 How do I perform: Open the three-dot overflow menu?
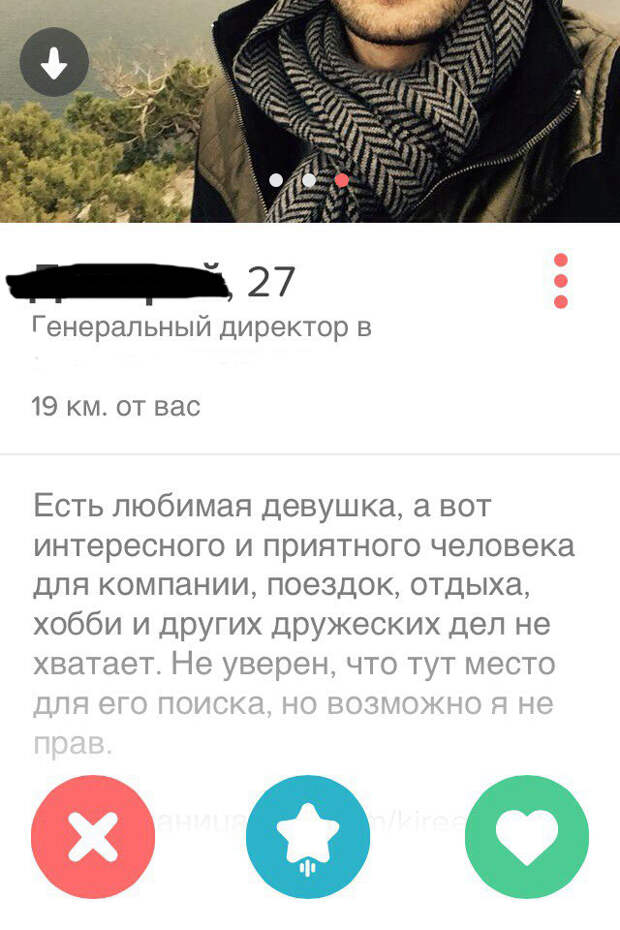tap(560, 280)
